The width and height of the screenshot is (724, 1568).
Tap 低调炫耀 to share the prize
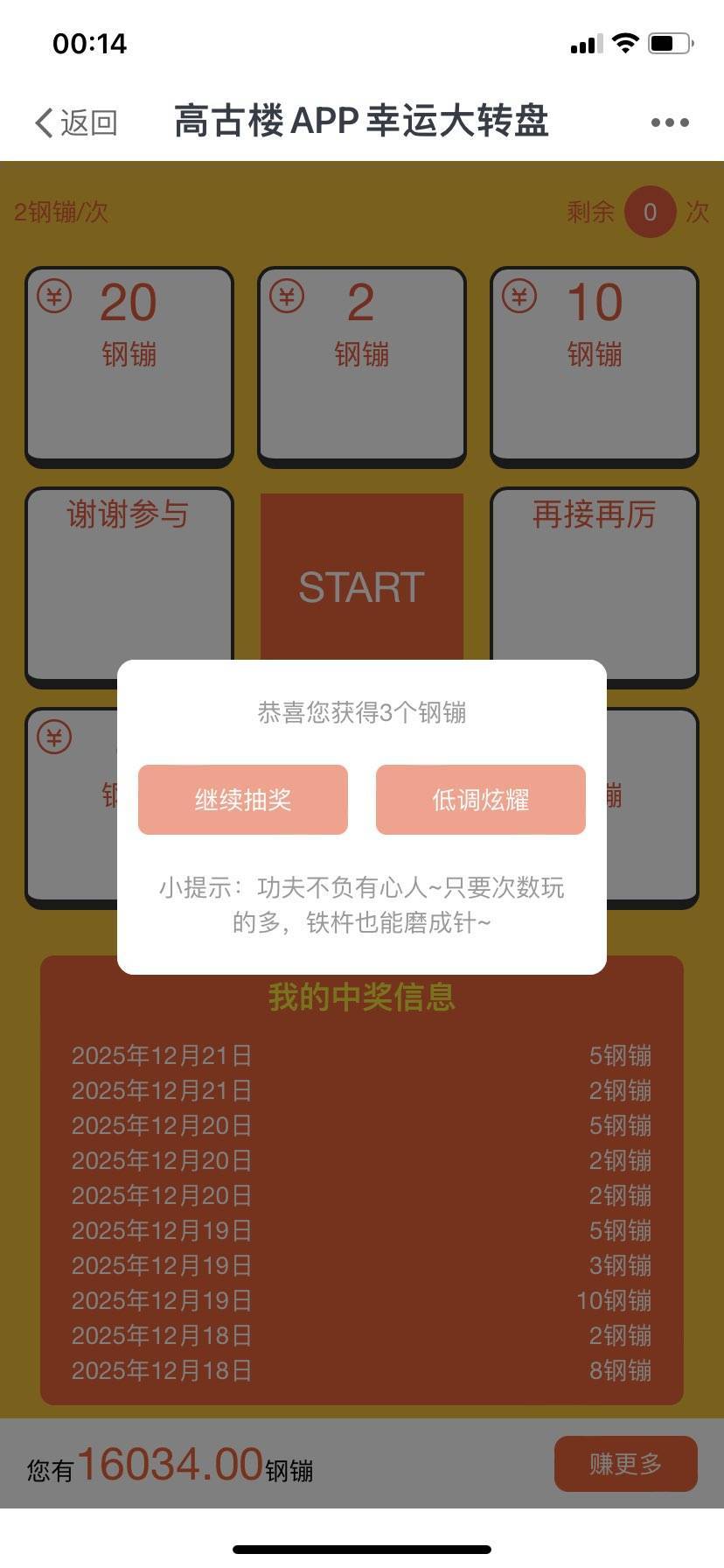(481, 800)
